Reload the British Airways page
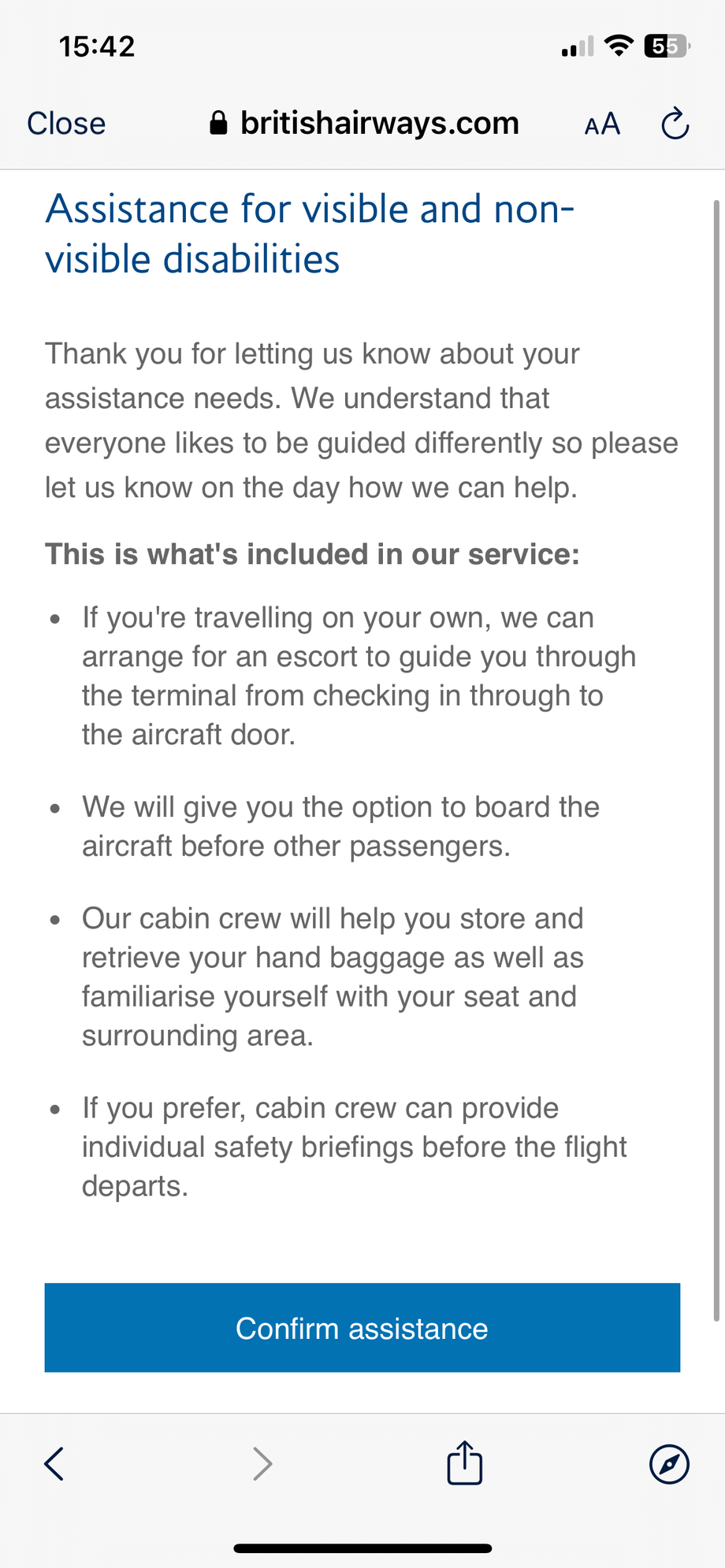 [675, 124]
